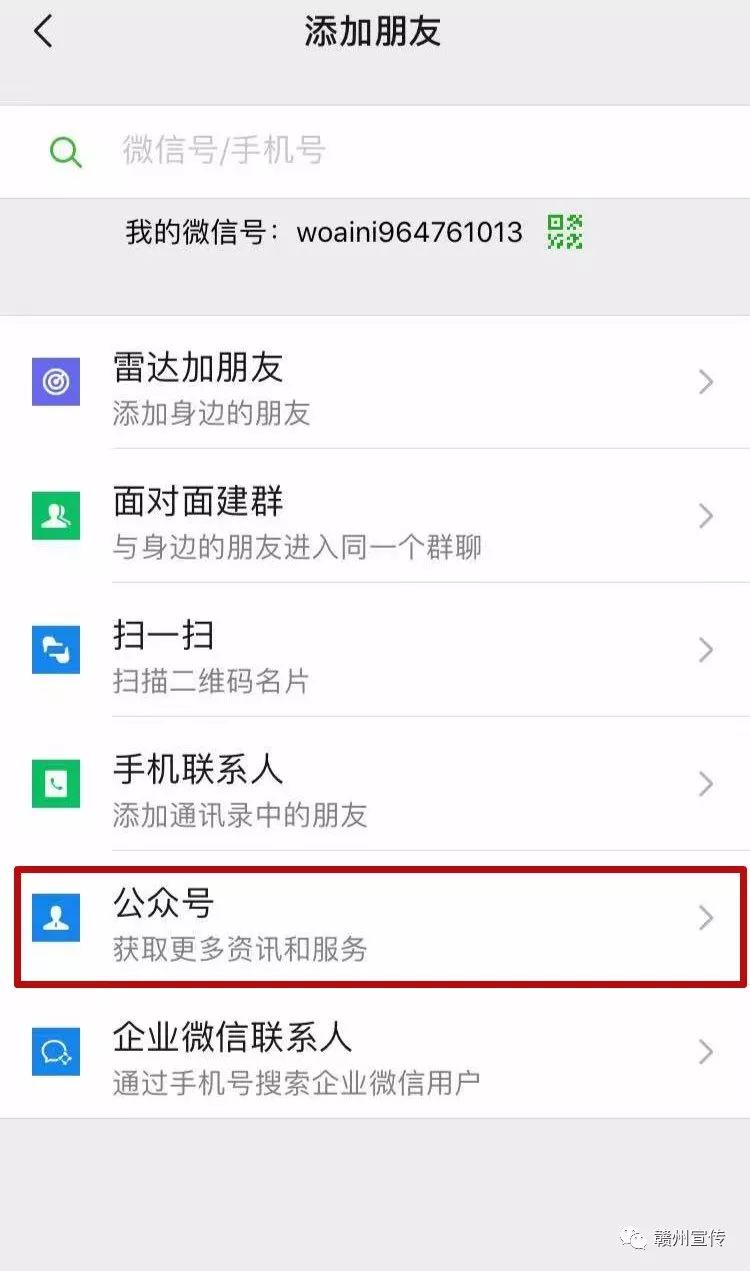This screenshot has height=1271, width=750.
Task: Open 雷达加朋友
Action: click(x=375, y=383)
